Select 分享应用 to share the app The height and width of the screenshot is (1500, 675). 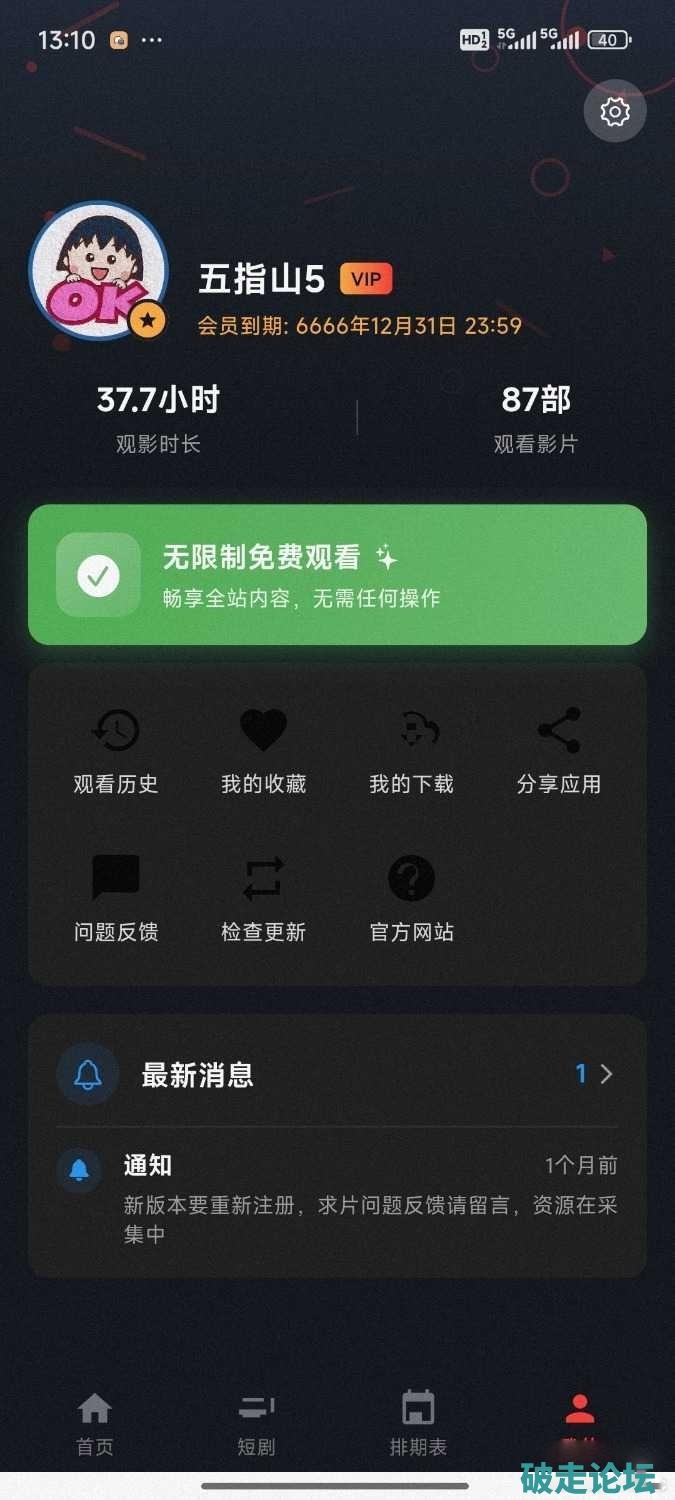tap(559, 751)
